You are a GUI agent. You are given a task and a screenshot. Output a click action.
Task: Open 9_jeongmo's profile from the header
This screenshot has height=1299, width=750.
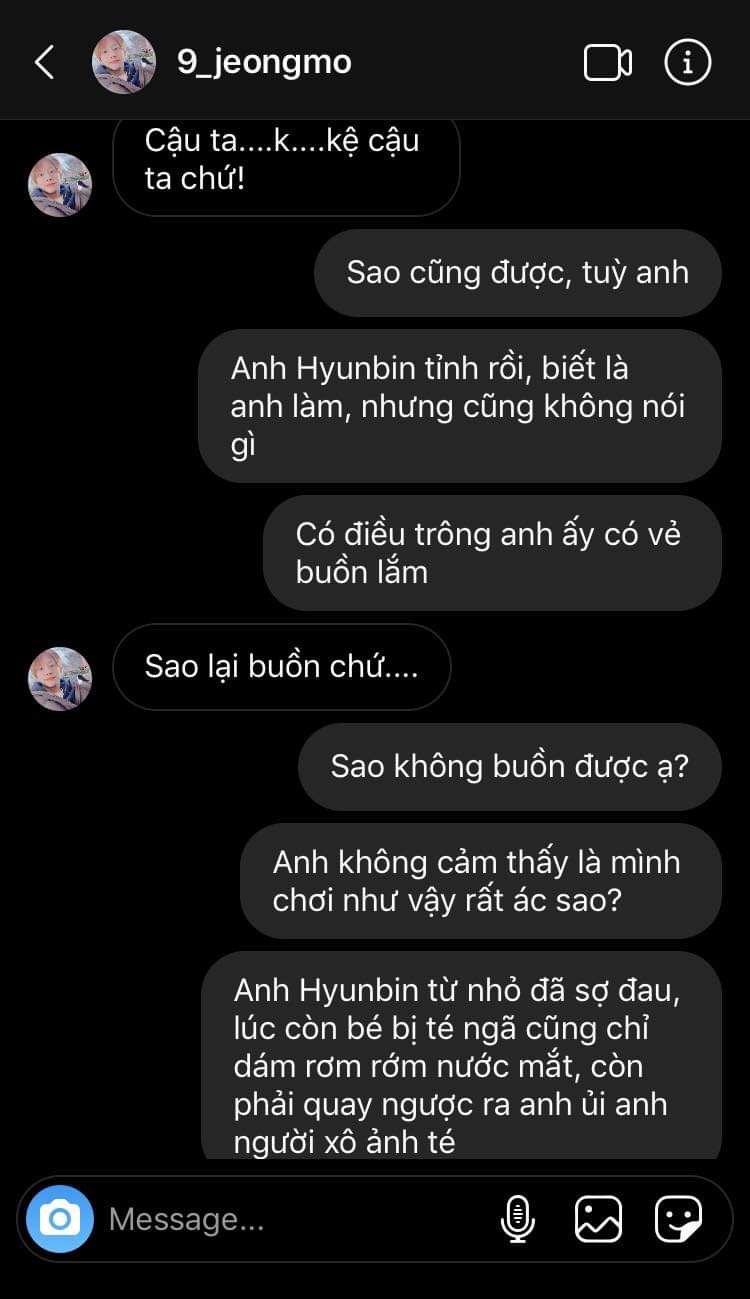point(264,62)
